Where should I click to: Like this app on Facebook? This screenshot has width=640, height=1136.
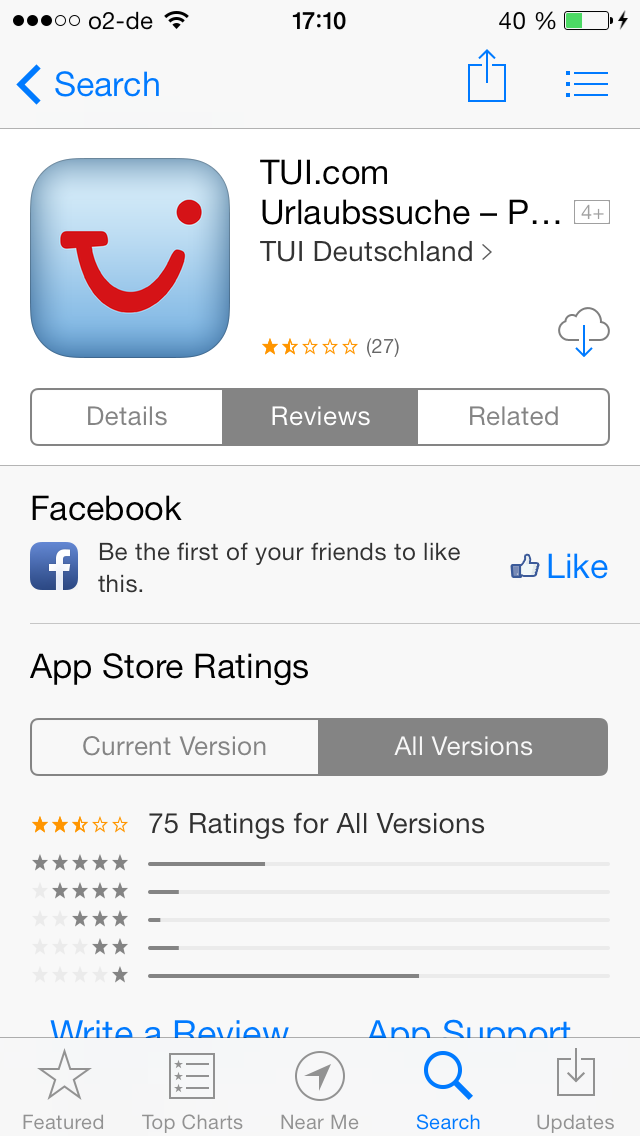pyautogui.click(x=559, y=567)
